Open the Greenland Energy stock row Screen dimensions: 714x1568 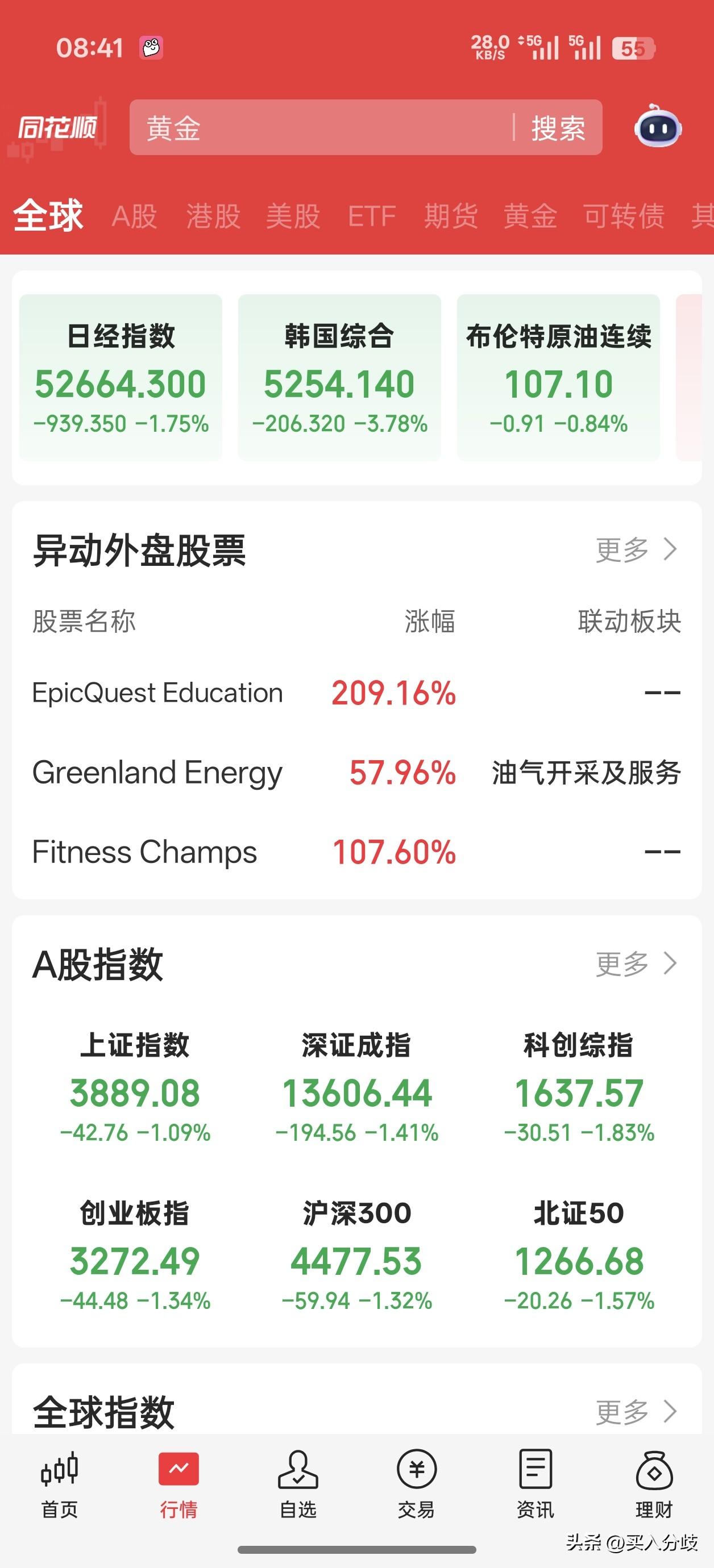357,773
